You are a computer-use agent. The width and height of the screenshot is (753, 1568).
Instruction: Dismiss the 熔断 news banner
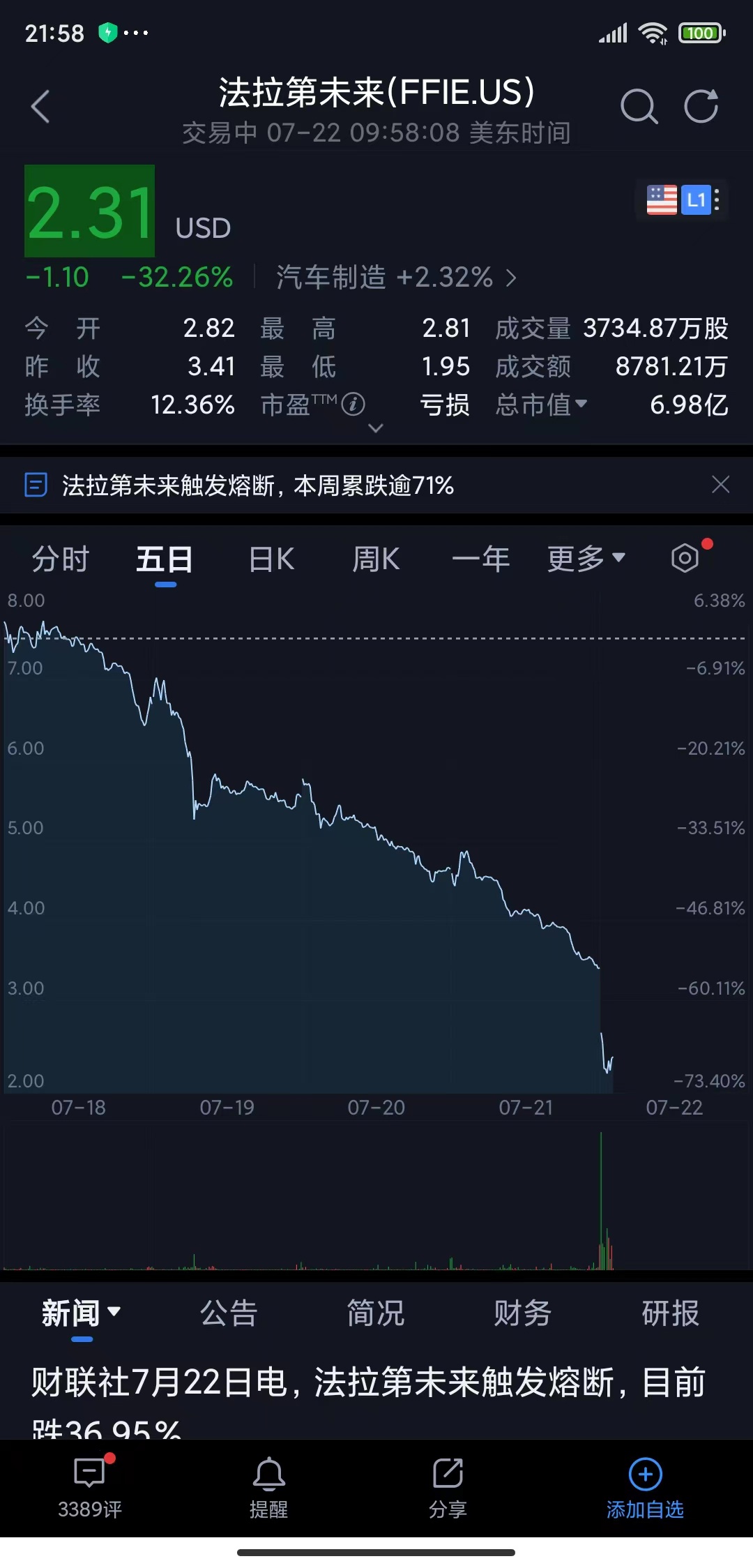tap(721, 485)
